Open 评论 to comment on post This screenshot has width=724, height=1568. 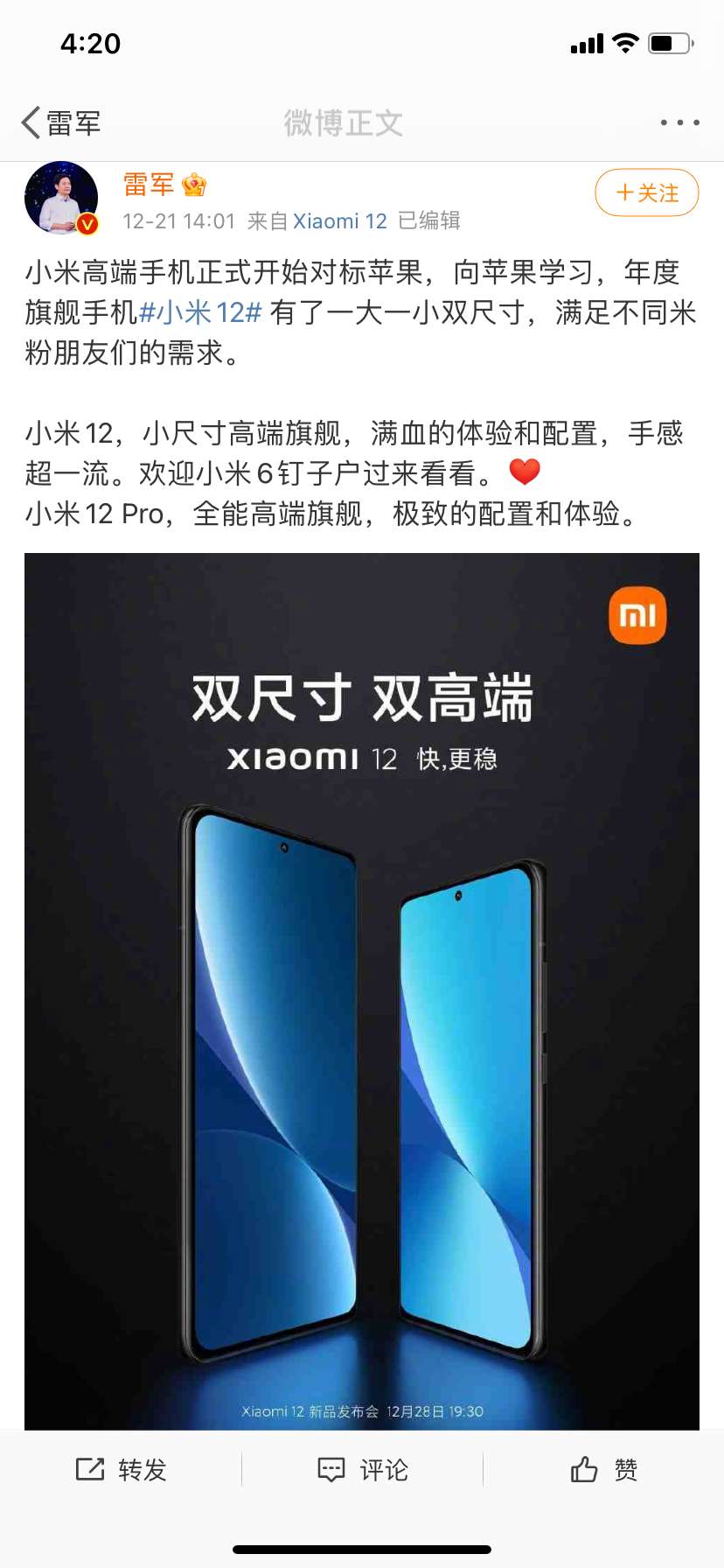pos(362,1469)
